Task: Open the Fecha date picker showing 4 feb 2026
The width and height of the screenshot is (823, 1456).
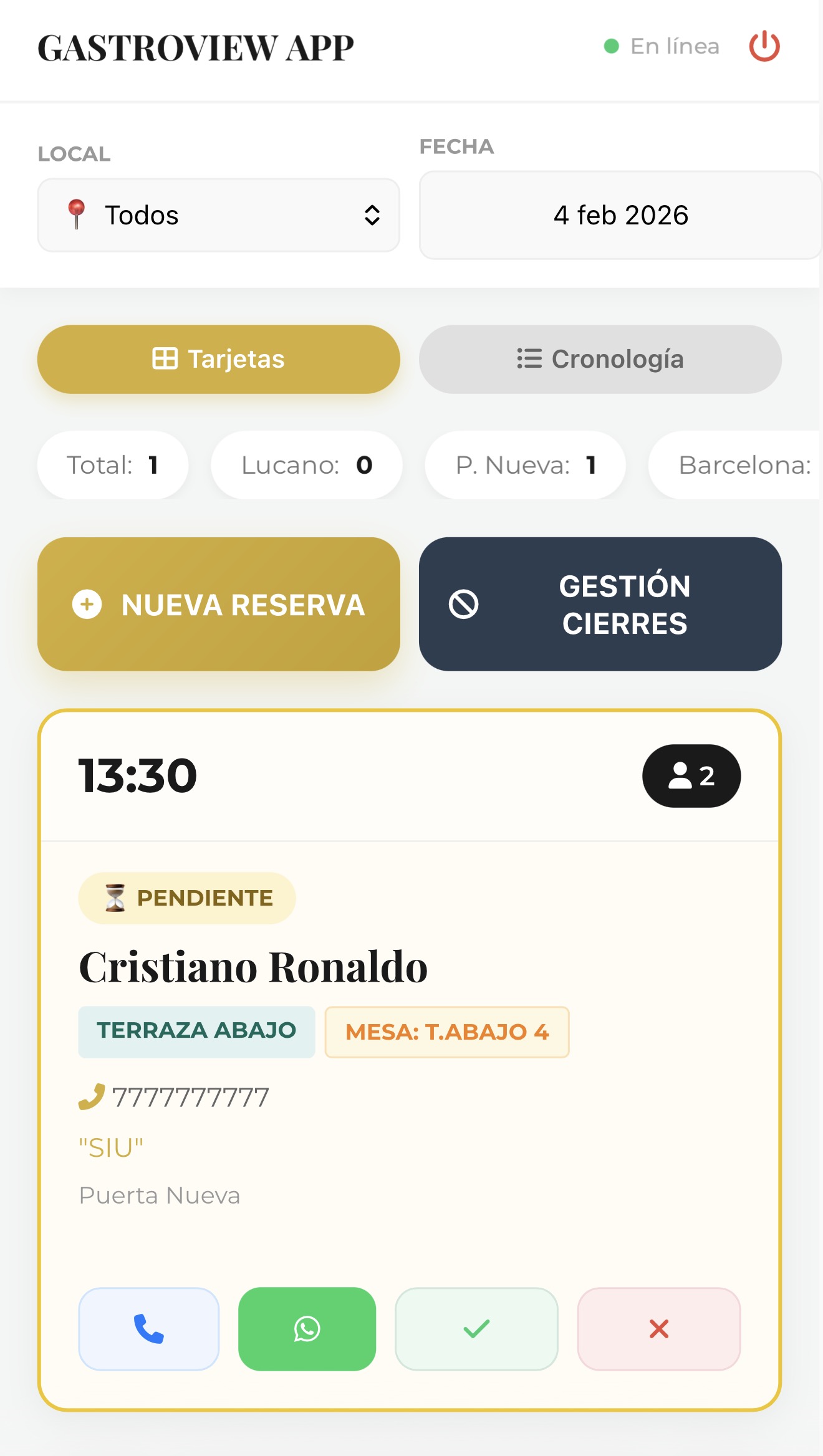Action: (x=620, y=215)
